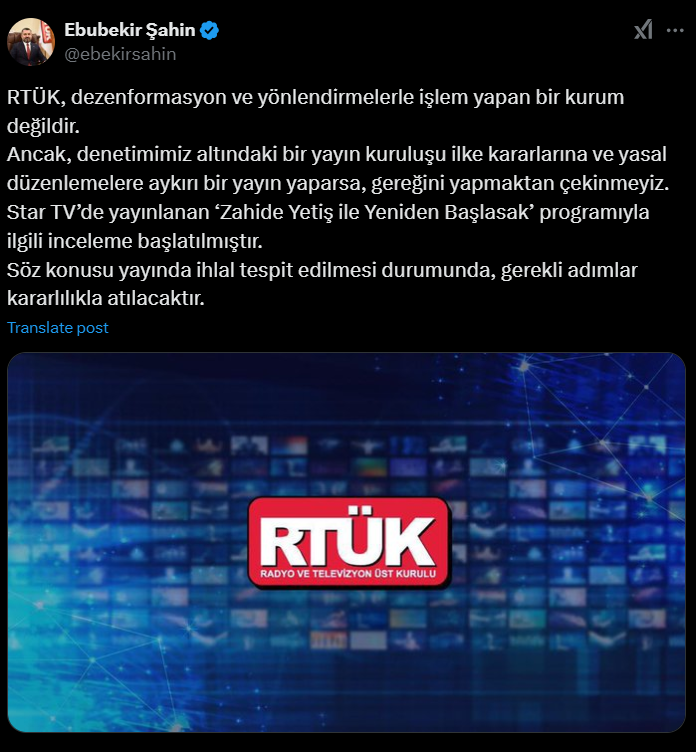696x752 pixels.
Task: Tap Translate post link
Action: 58,328
